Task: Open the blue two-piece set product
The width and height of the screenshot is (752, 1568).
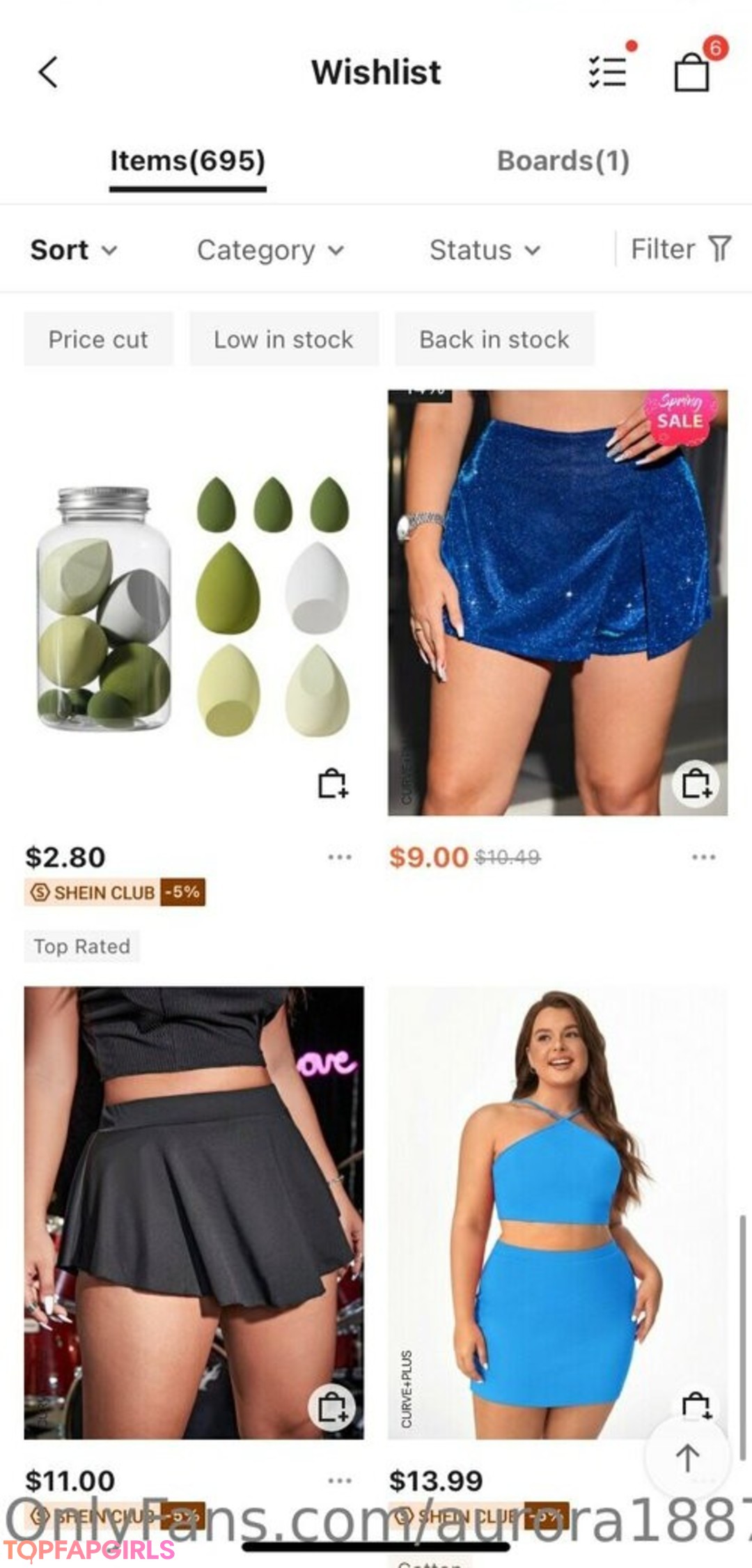Action: (x=557, y=1212)
